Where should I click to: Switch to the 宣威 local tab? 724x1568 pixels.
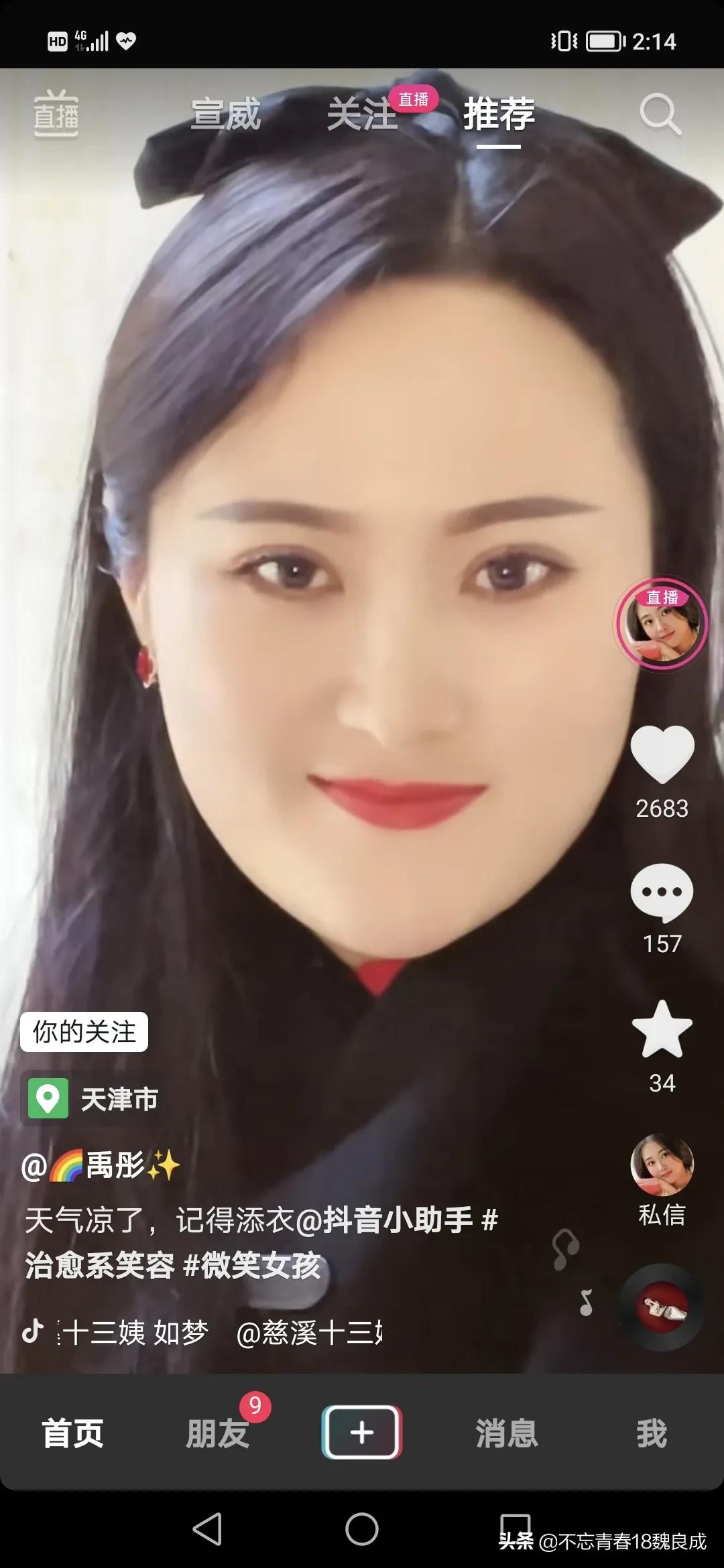point(225,115)
